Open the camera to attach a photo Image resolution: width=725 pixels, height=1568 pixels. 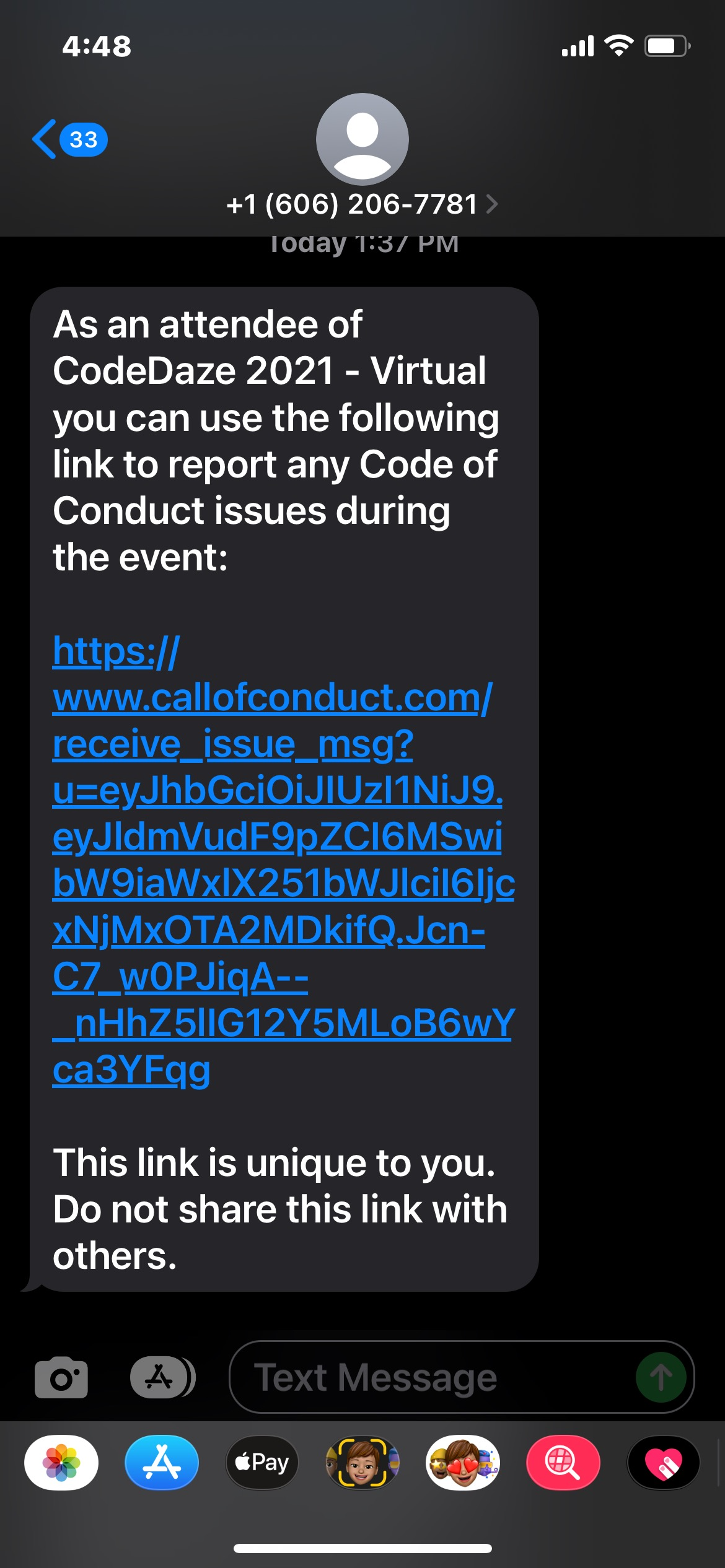click(x=61, y=1377)
